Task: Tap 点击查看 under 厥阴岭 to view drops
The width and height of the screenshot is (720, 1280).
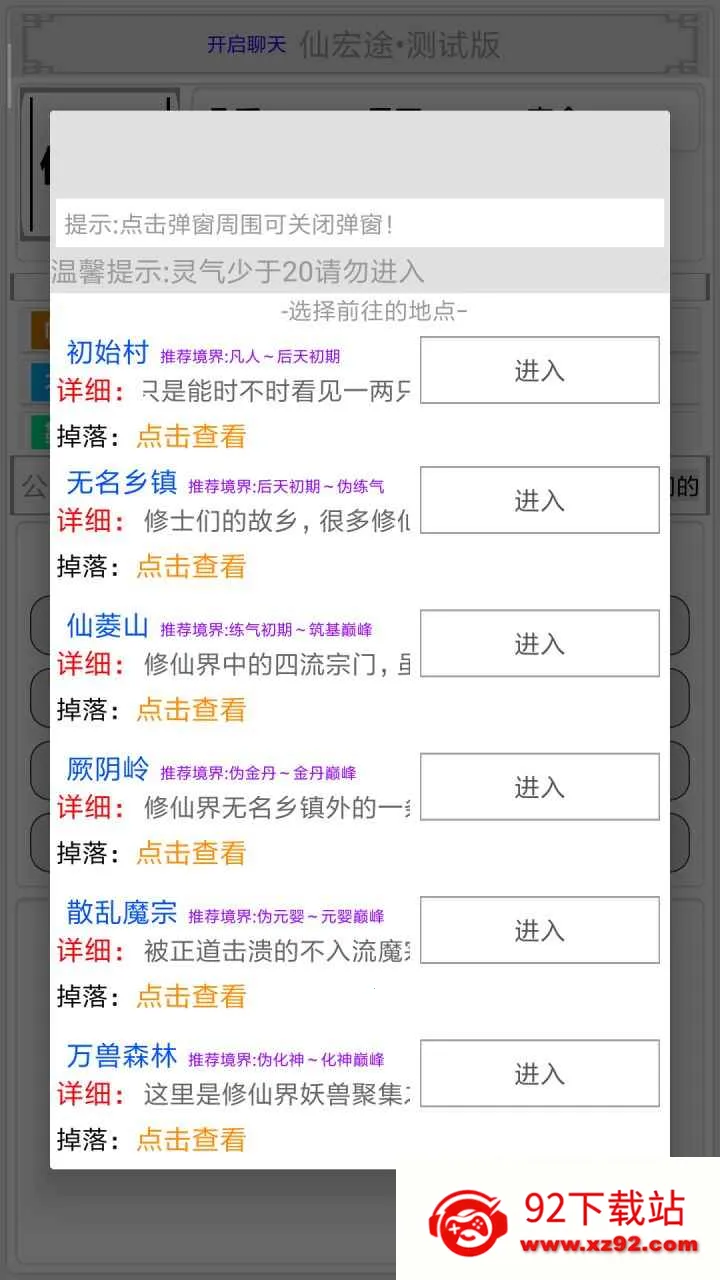Action: [x=191, y=853]
